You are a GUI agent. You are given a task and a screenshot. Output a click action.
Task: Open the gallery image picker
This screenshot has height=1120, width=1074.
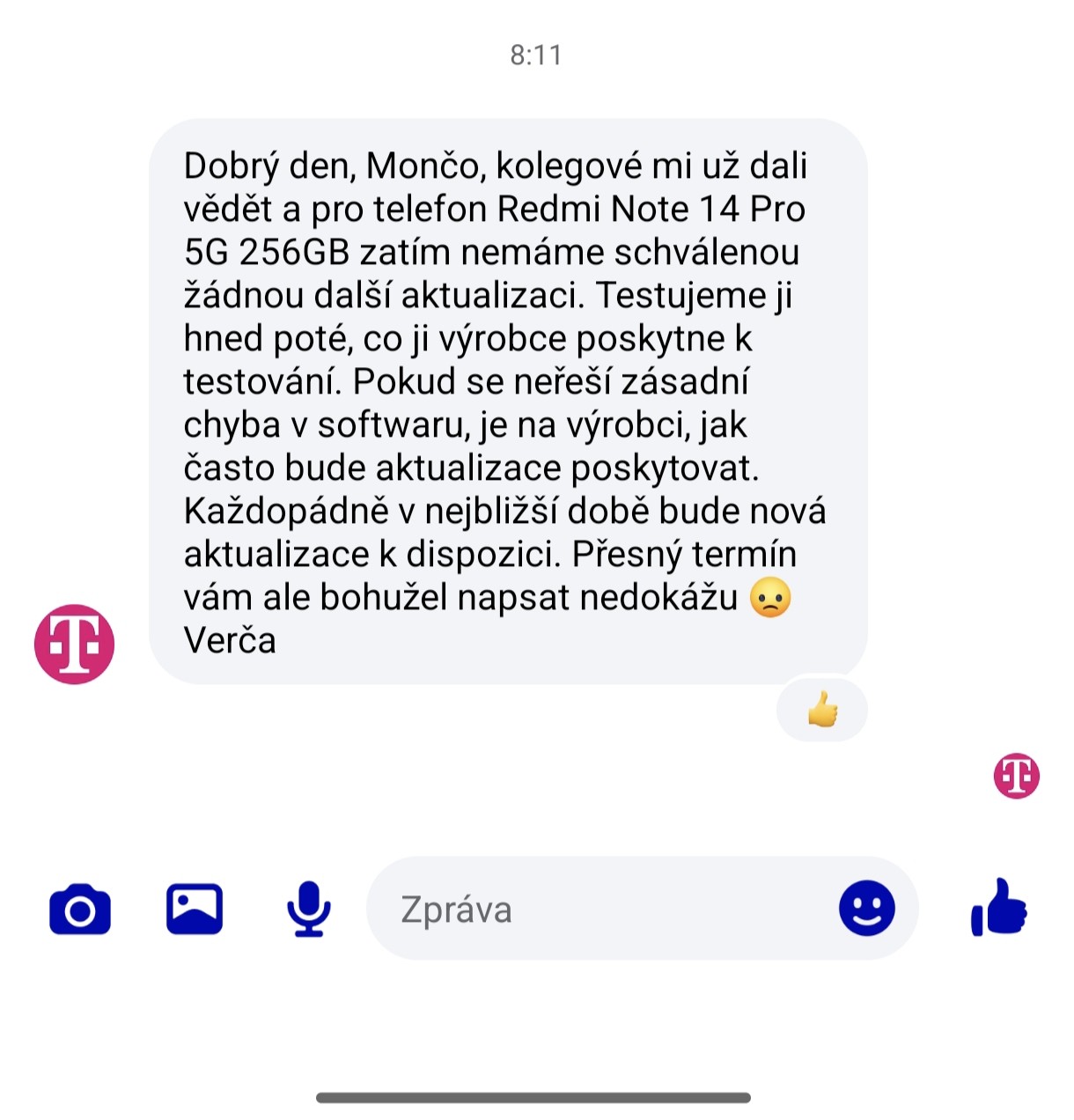(x=195, y=909)
